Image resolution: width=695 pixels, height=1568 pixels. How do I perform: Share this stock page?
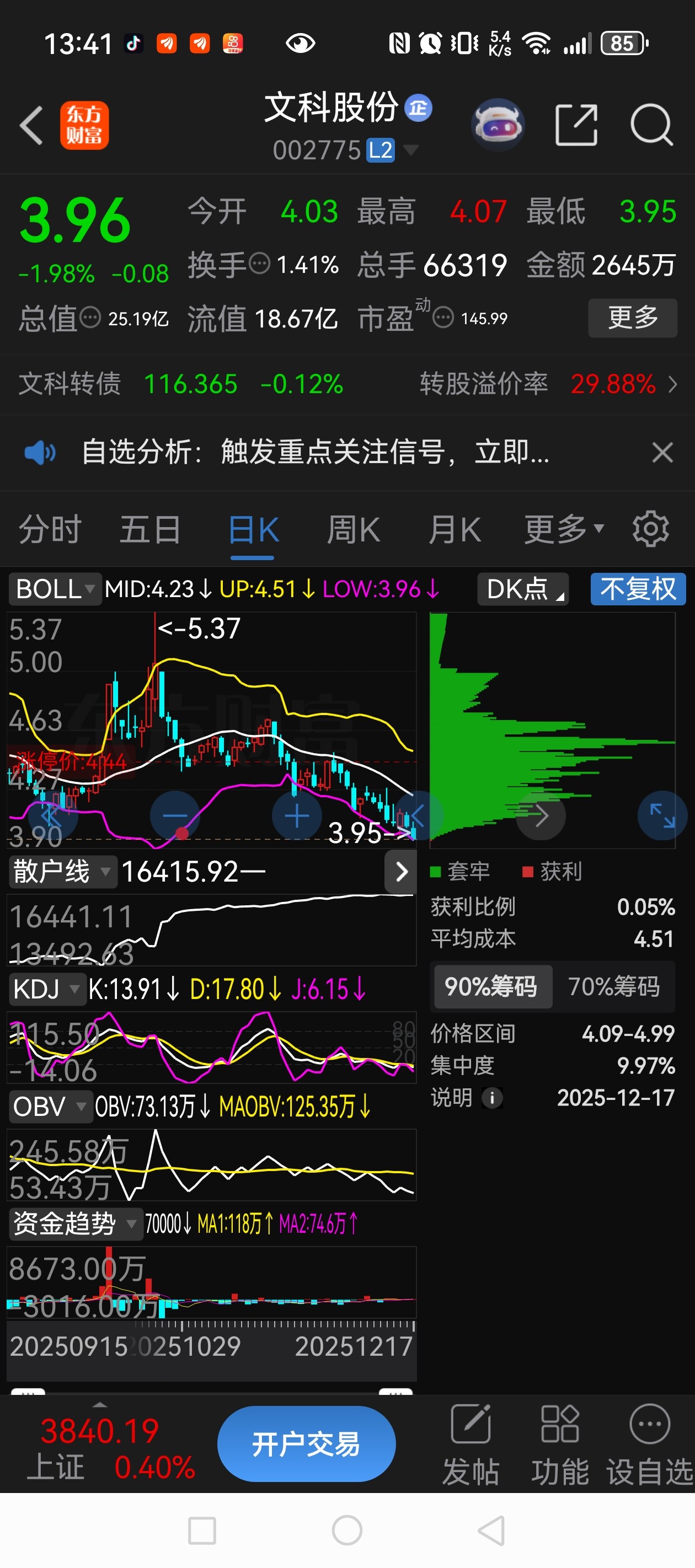click(576, 125)
